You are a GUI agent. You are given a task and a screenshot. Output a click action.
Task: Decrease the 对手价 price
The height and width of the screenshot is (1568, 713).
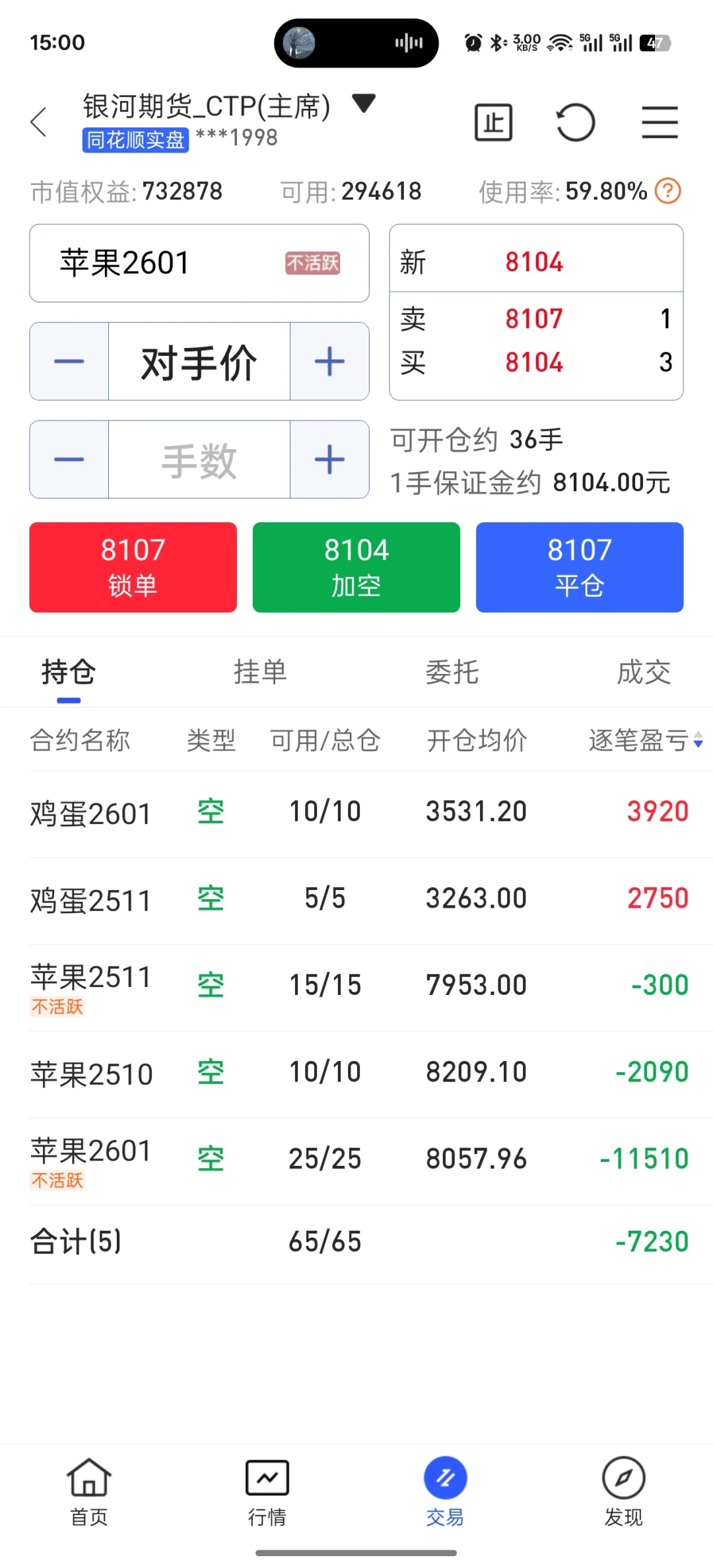click(69, 361)
